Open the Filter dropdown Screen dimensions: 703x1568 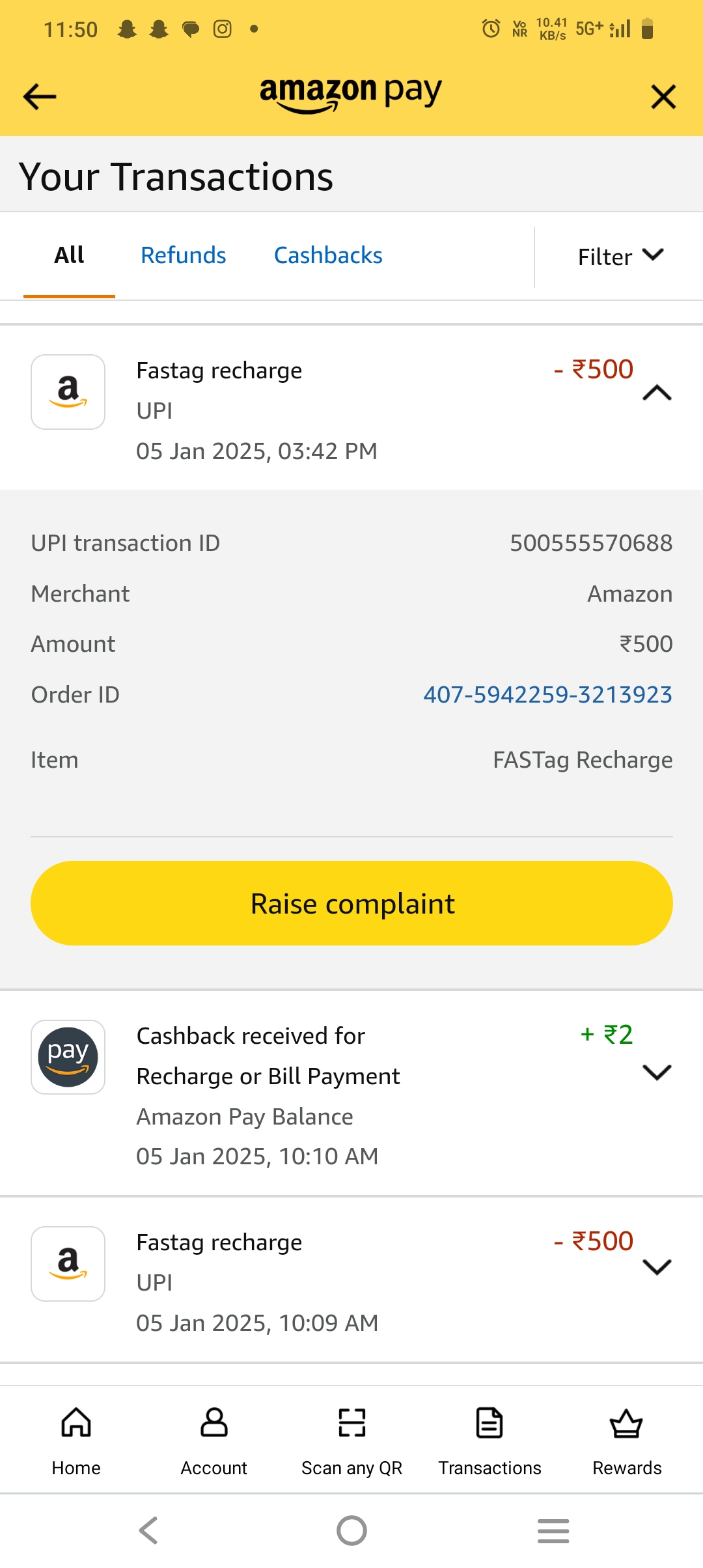[621, 257]
